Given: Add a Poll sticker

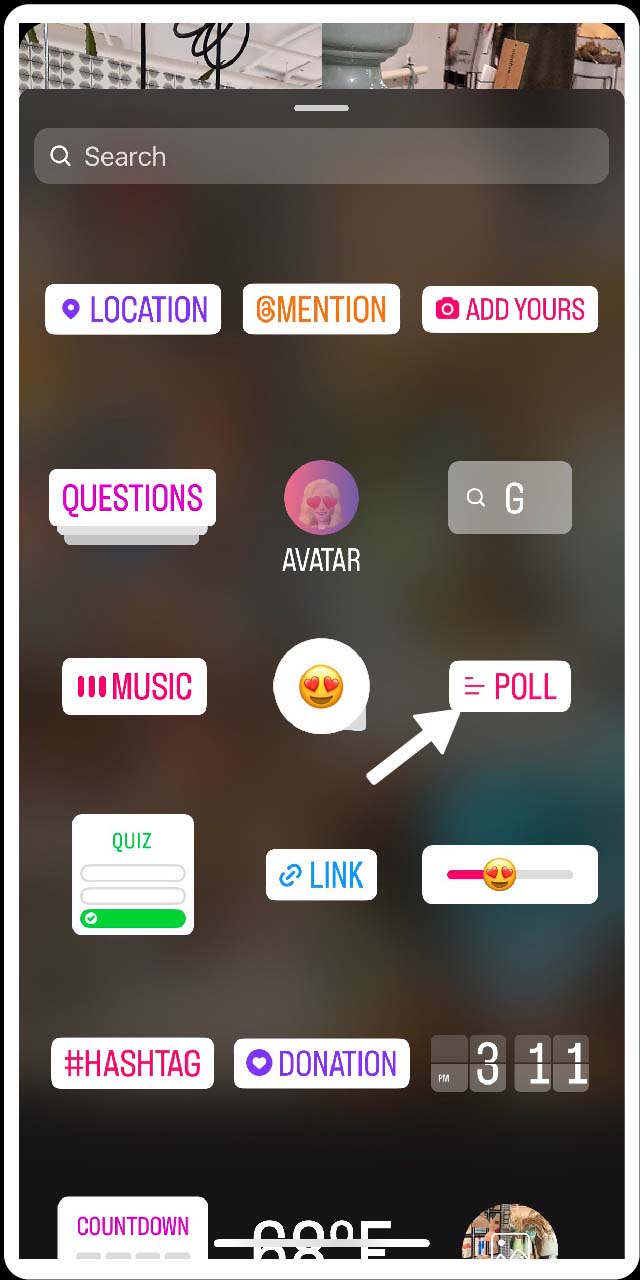Looking at the screenshot, I should click(510, 687).
